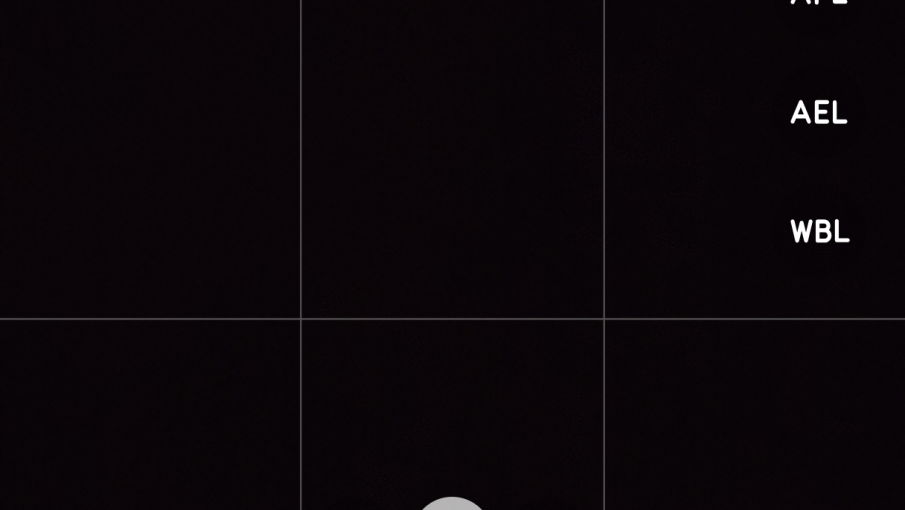
Task: Tap the AFL focus lock button
Action: (x=818, y=3)
